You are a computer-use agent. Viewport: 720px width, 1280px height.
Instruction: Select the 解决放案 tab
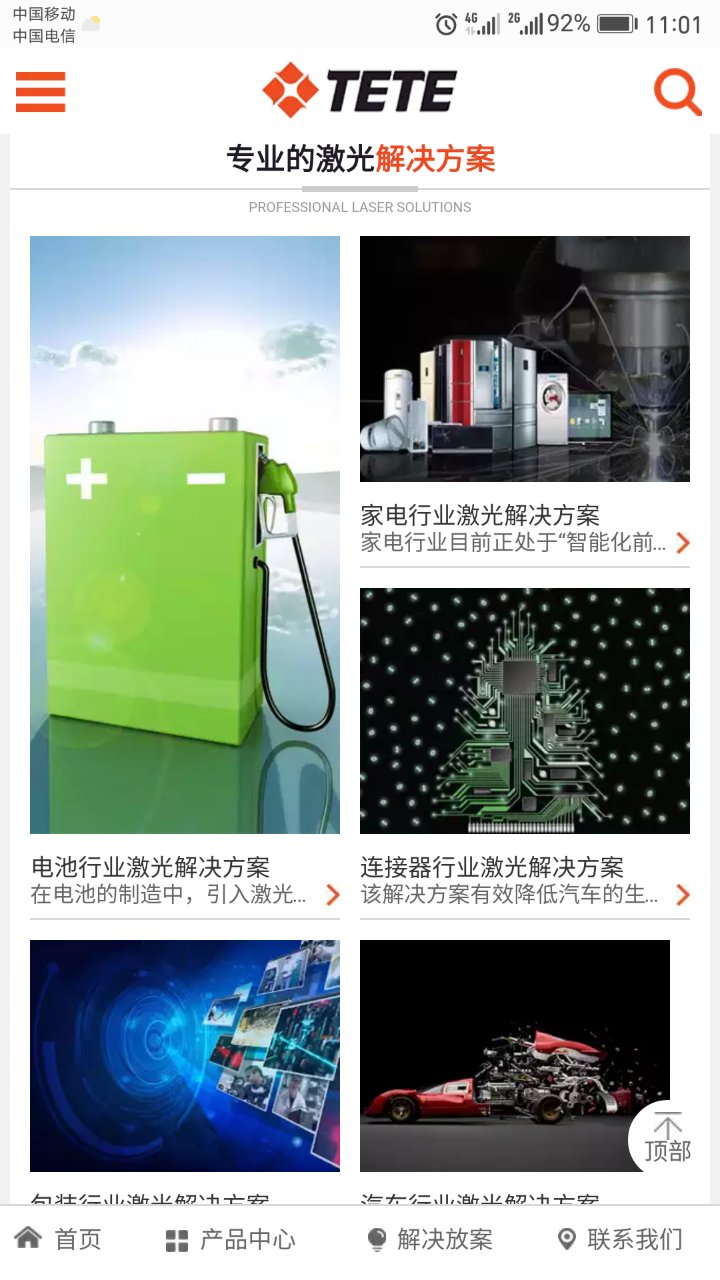click(x=430, y=1240)
